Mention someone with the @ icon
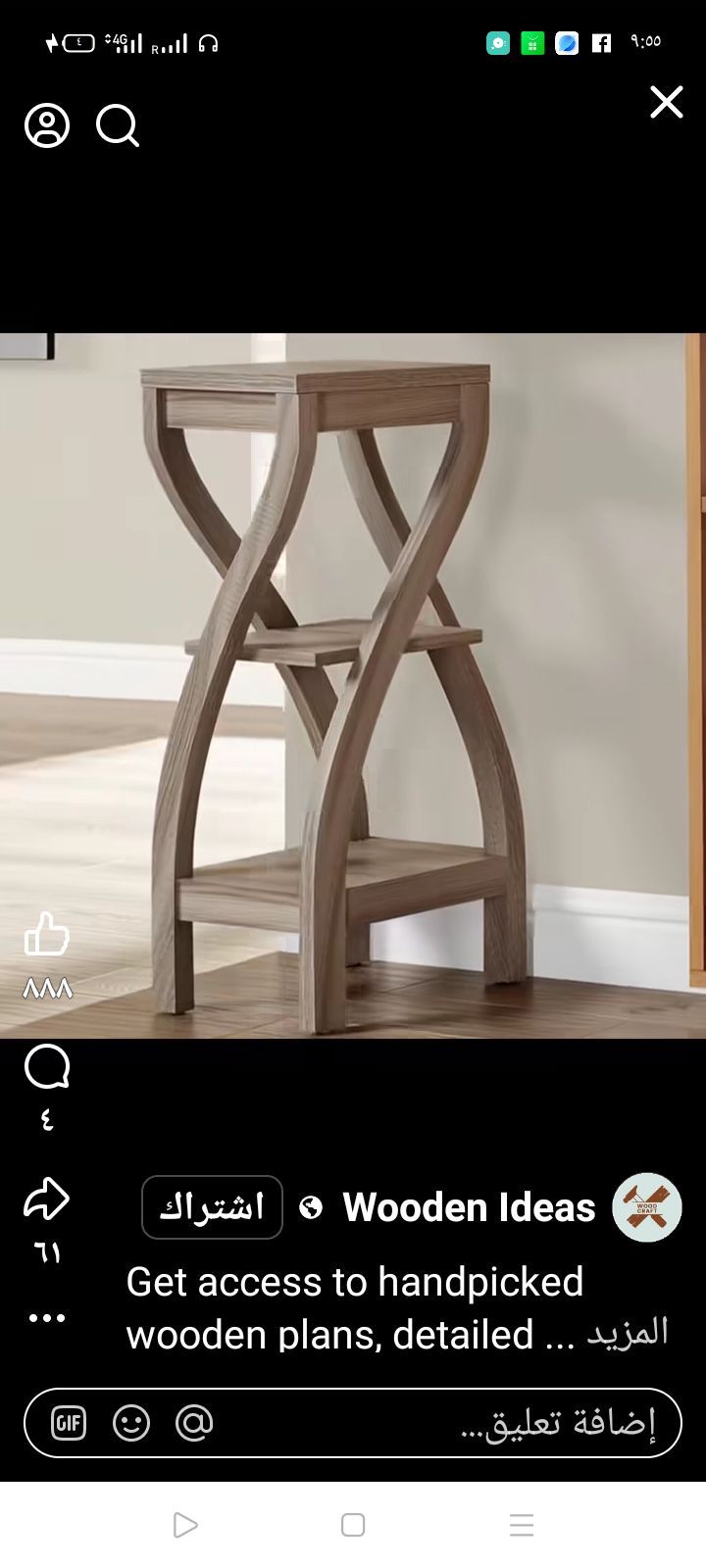 [x=194, y=1423]
